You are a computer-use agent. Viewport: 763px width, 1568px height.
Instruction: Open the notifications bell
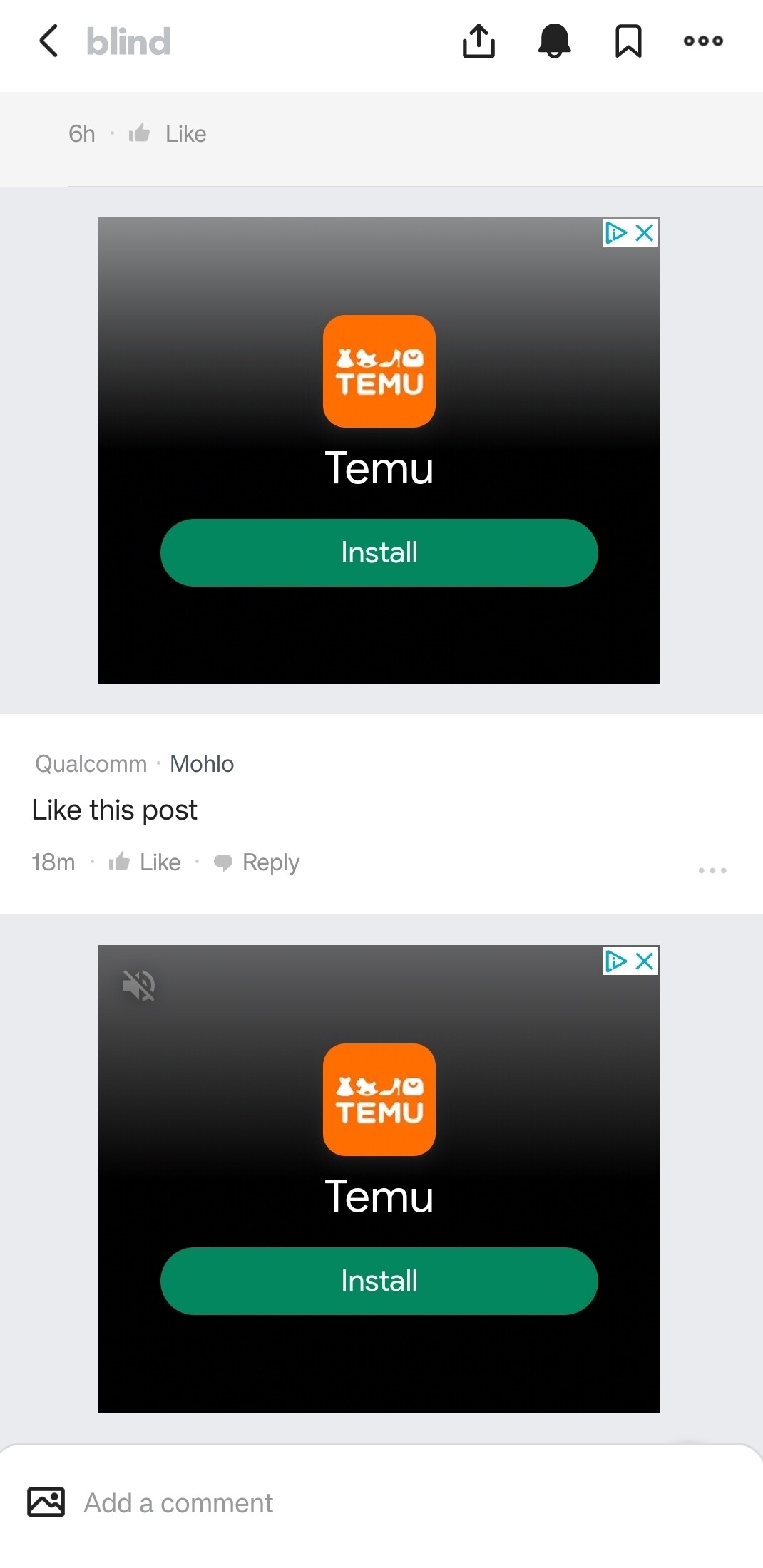[554, 41]
